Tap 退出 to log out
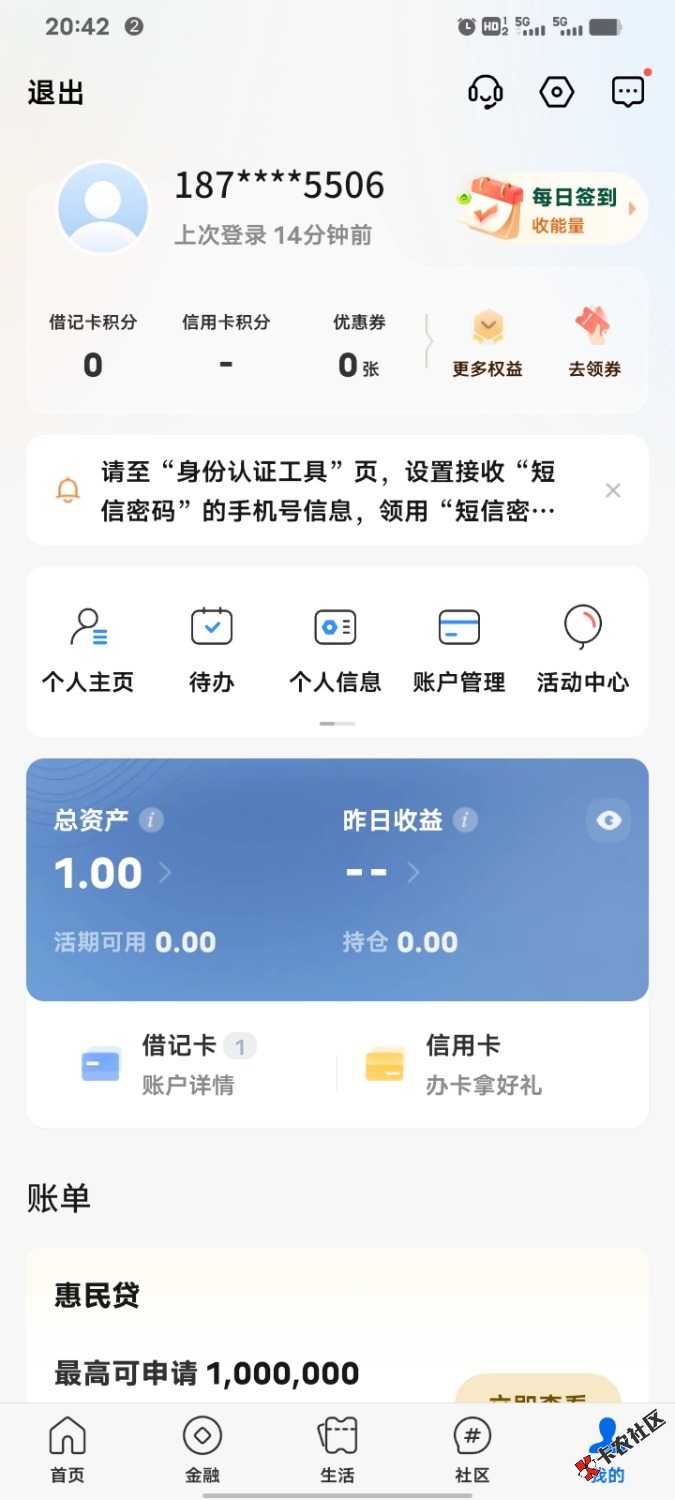The height and width of the screenshot is (1500, 675). 56,93
